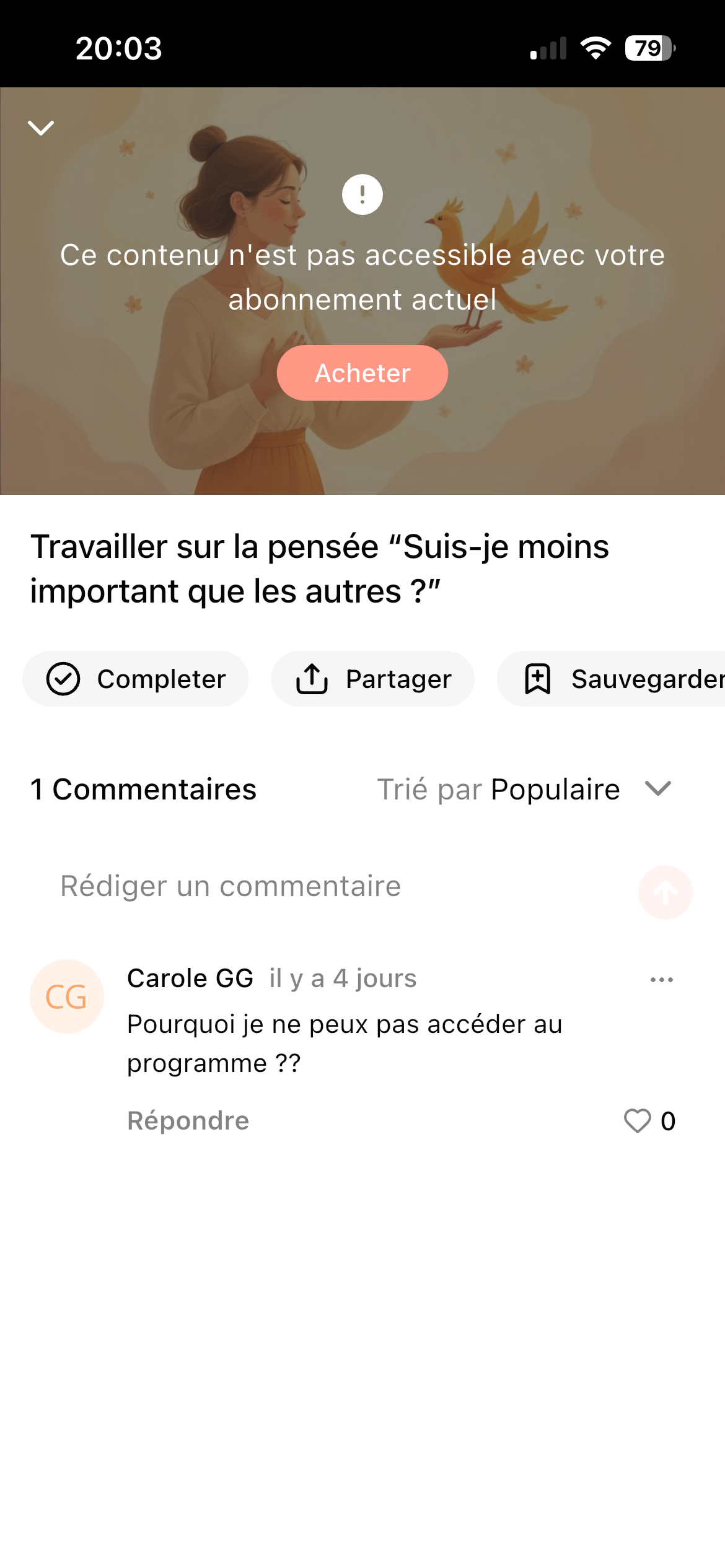Reply to Carole GG's comment

coord(188,1121)
